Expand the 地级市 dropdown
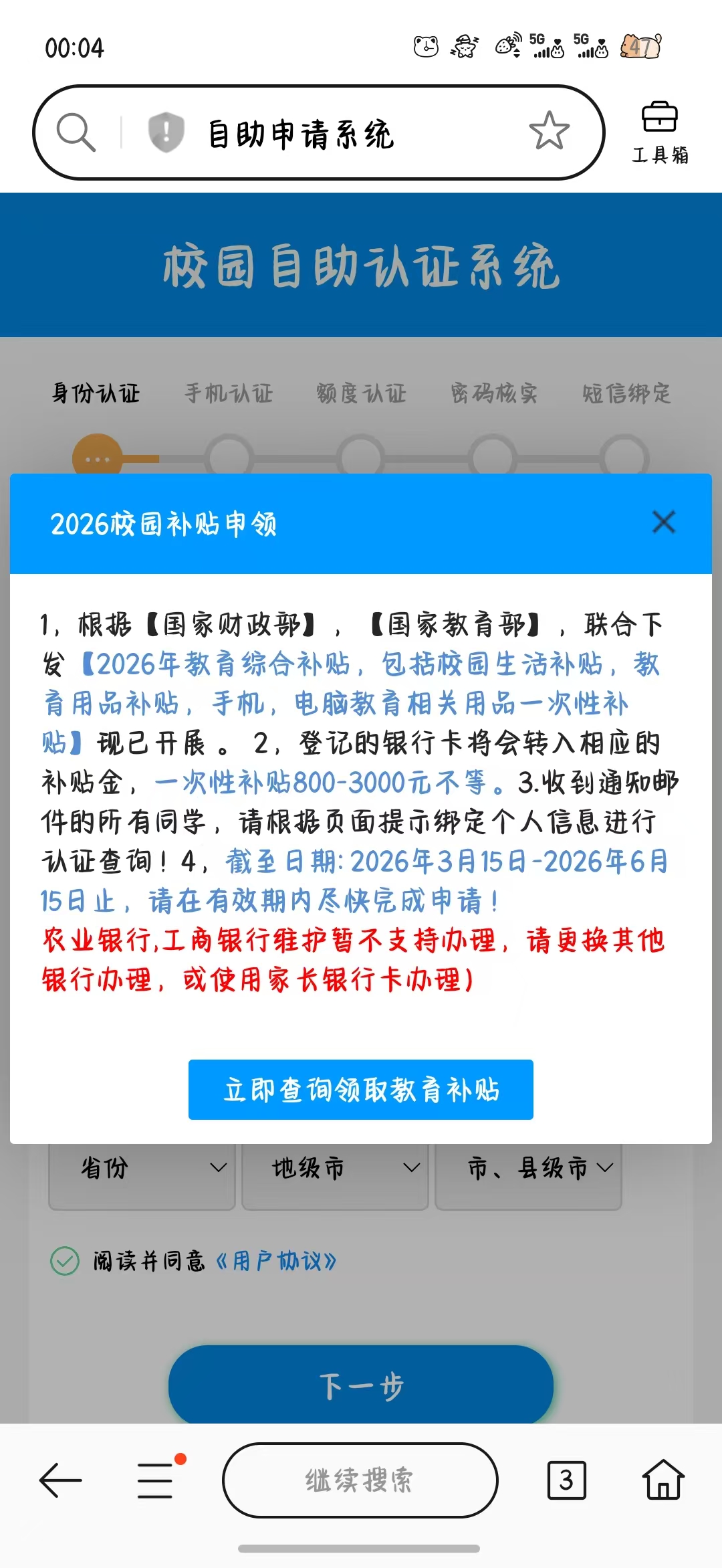 [x=335, y=1175]
